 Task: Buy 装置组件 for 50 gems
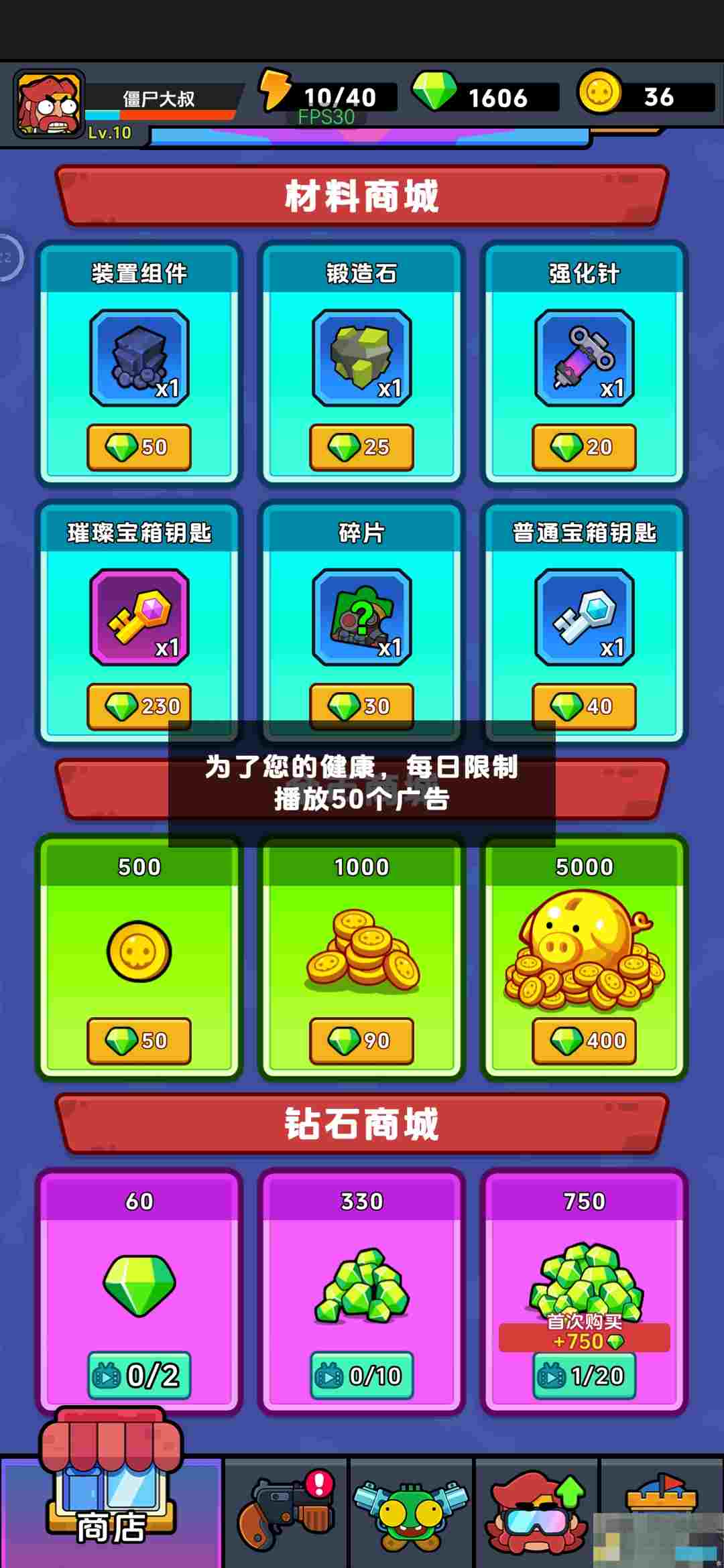click(x=139, y=447)
